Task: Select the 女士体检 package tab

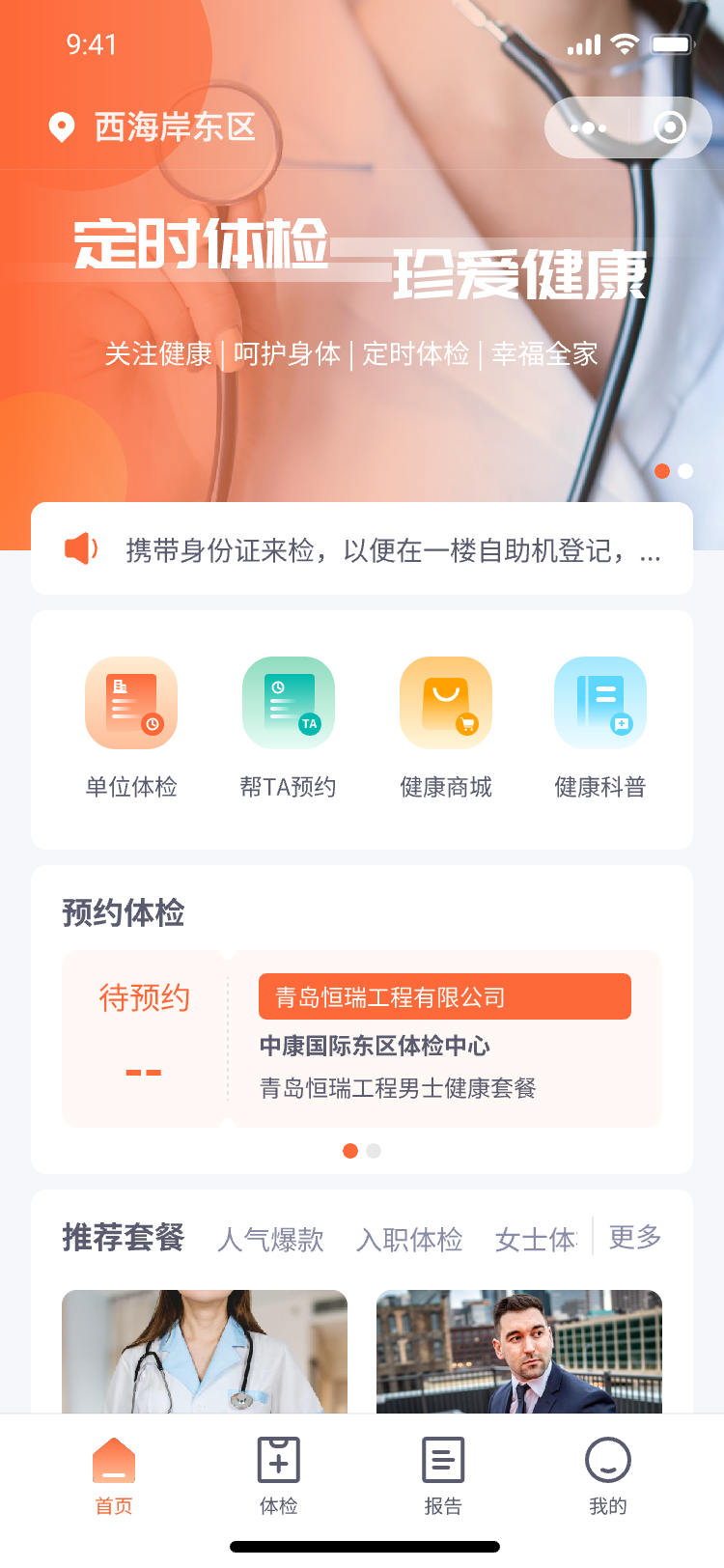Action: pos(536,1239)
